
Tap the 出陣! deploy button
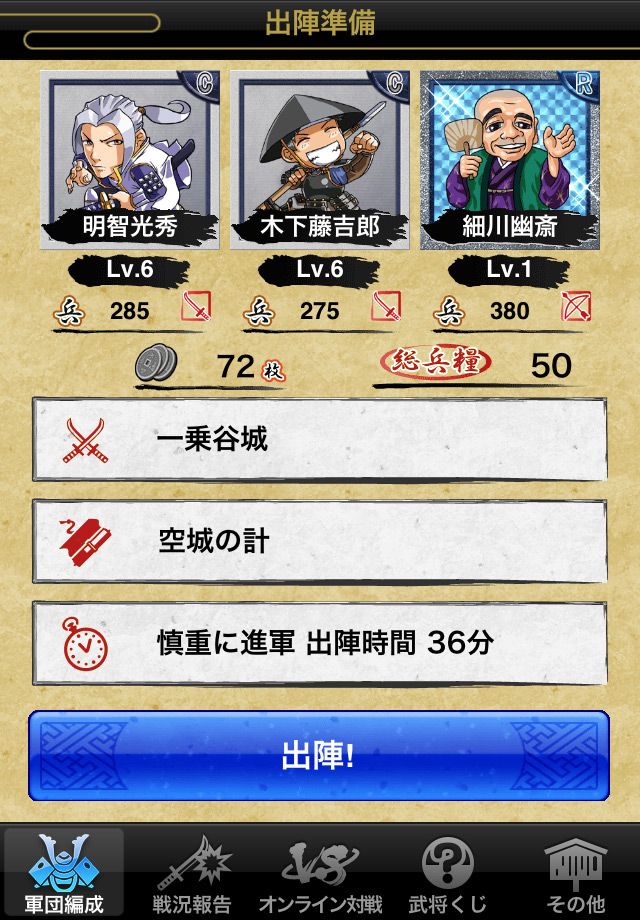pos(319,756)
